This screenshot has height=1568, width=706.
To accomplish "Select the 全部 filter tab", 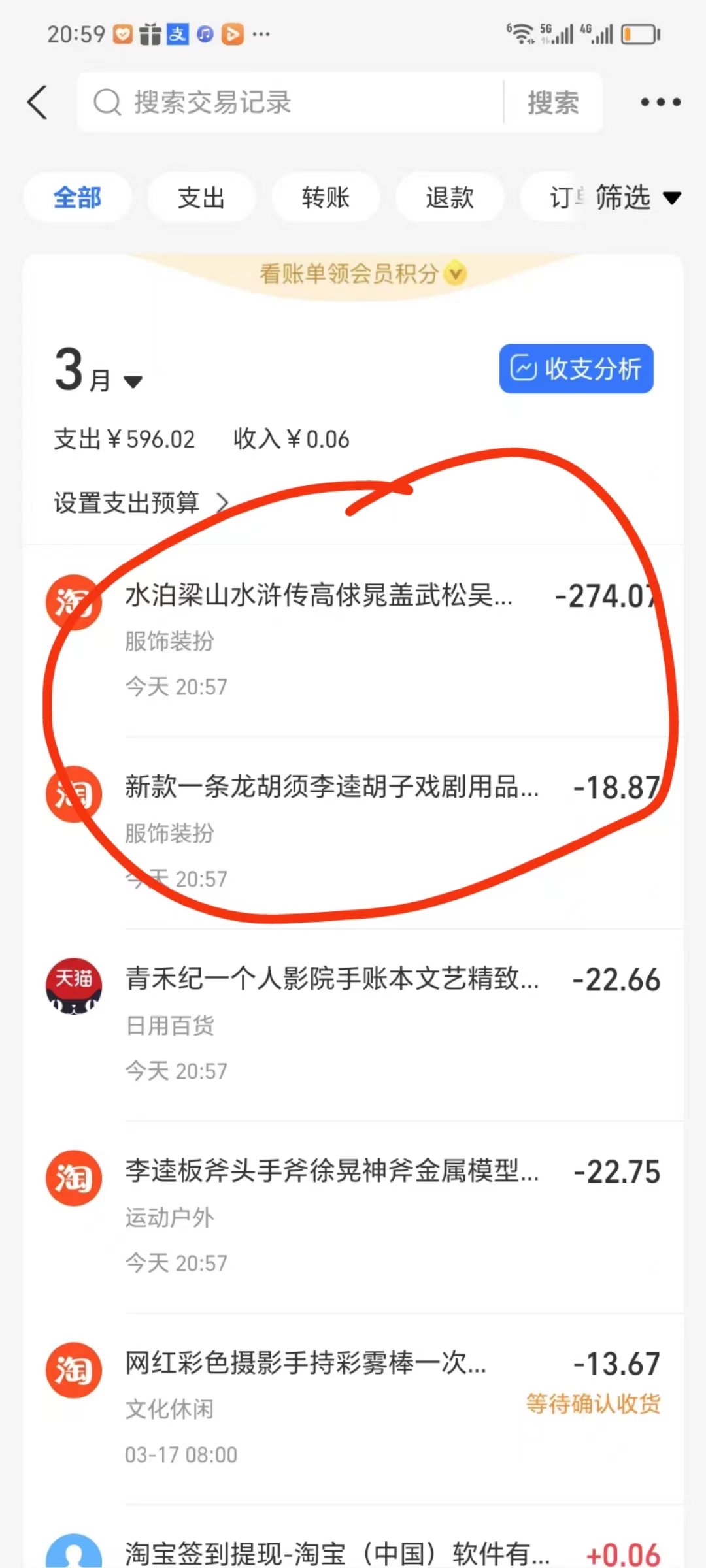I will pos(77,197).
